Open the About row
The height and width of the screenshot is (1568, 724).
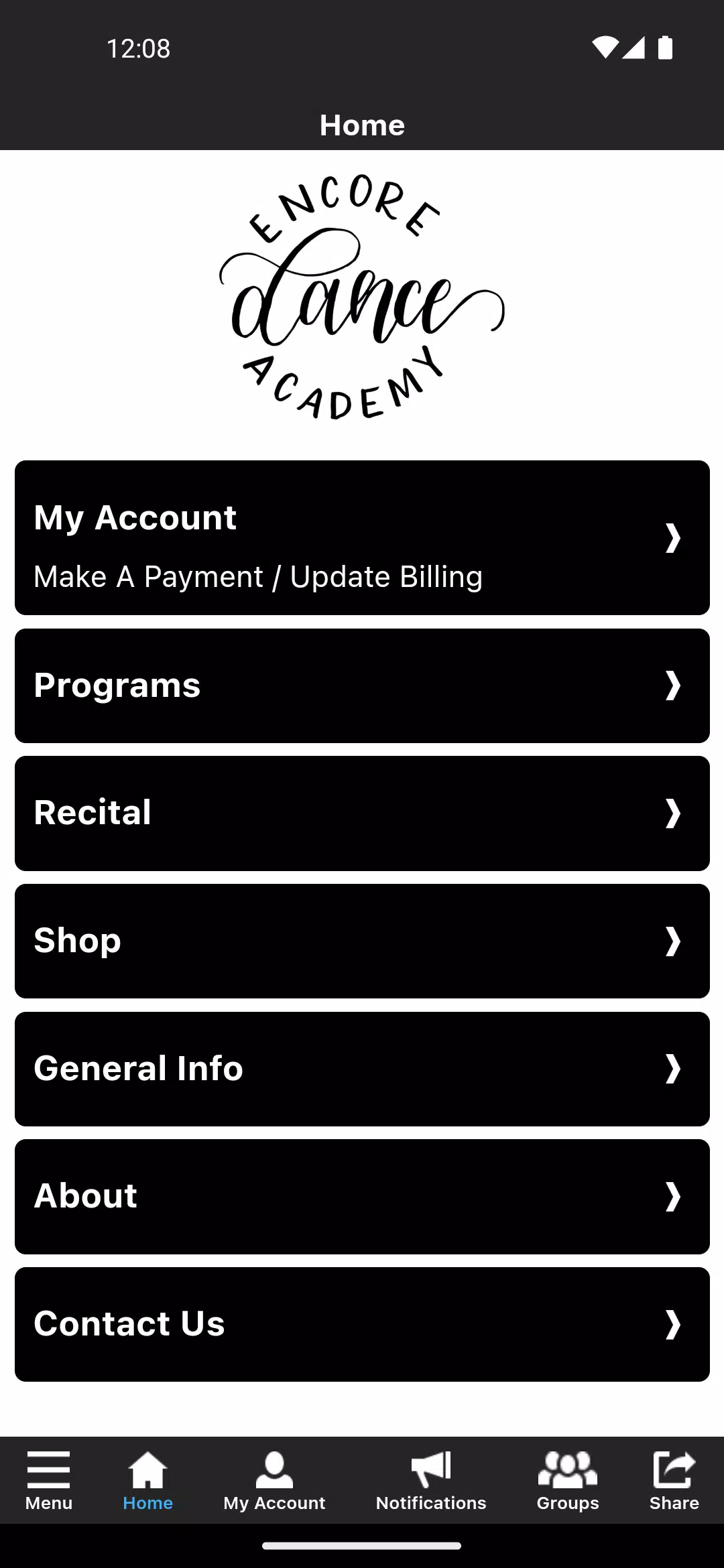pyautogui.click(x=362, y=1197)
